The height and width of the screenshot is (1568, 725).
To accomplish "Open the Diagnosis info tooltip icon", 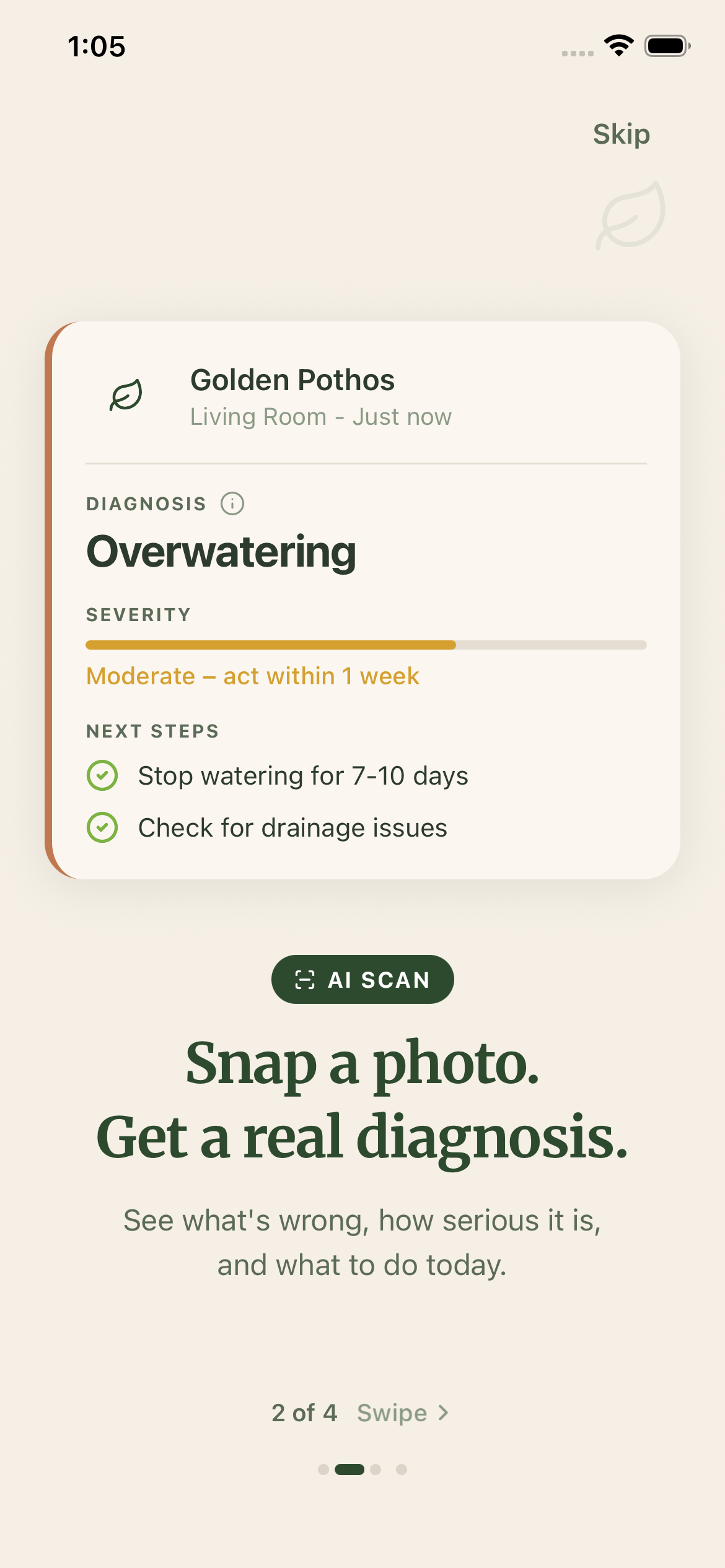I will click(232, 503).
